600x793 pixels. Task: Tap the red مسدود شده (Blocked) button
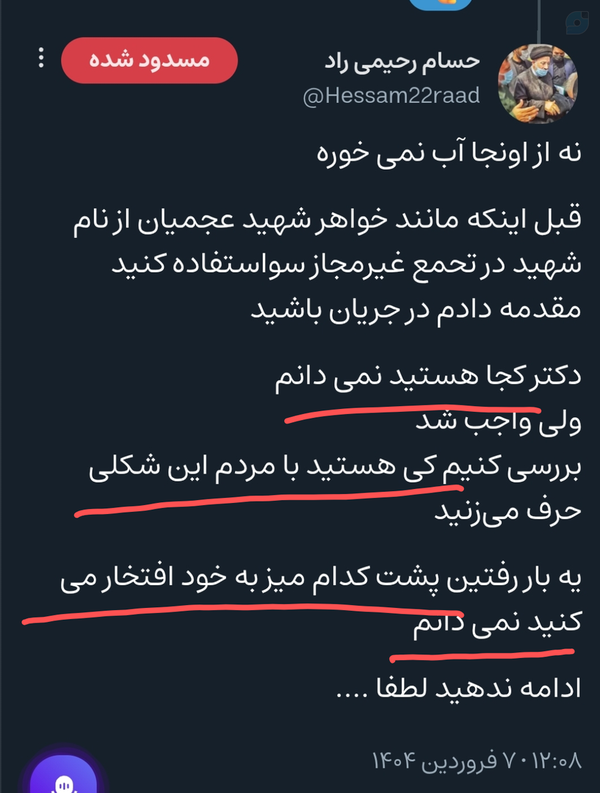(x=149, y=60)
